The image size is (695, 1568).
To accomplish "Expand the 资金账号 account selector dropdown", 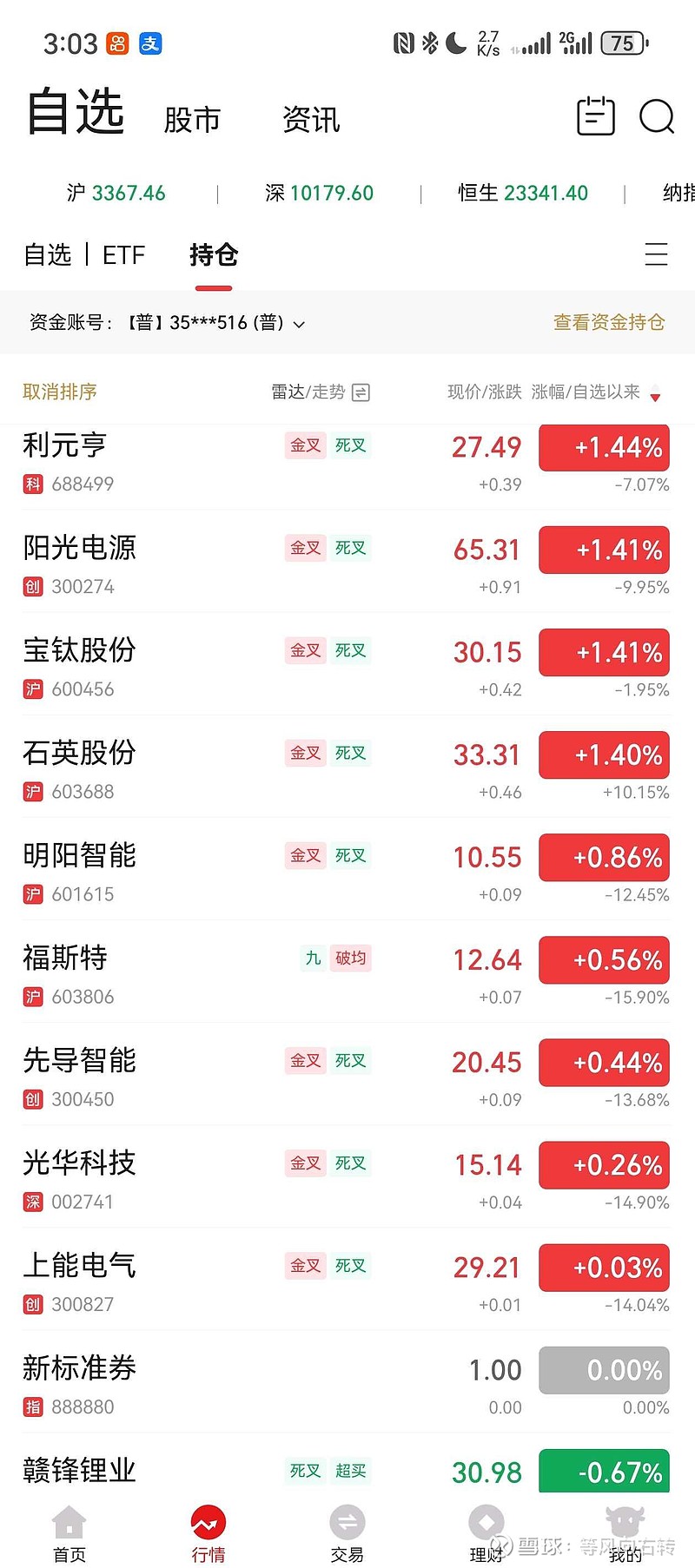I will click(299, 323).
